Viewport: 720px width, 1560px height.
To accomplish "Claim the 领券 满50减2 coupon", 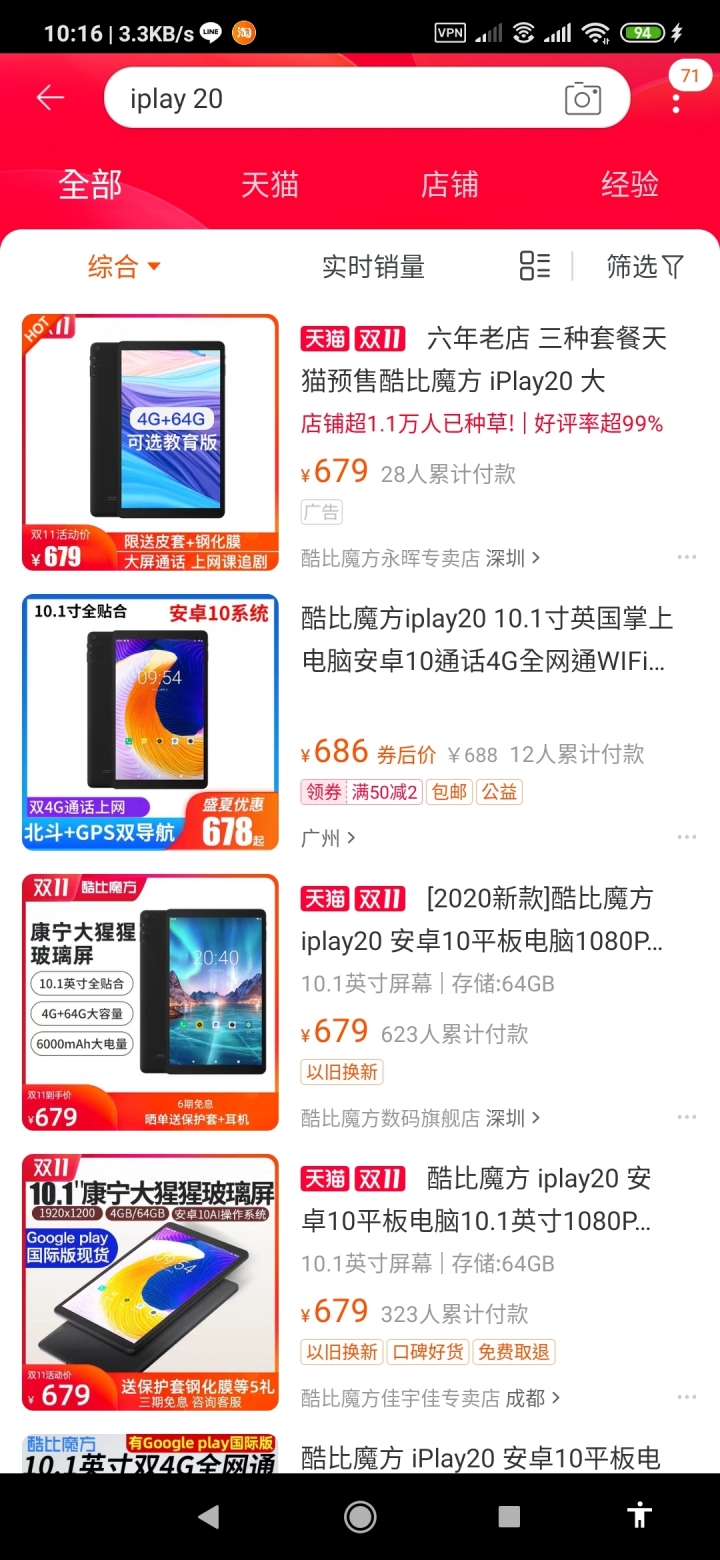I will (x=361, y=792).
